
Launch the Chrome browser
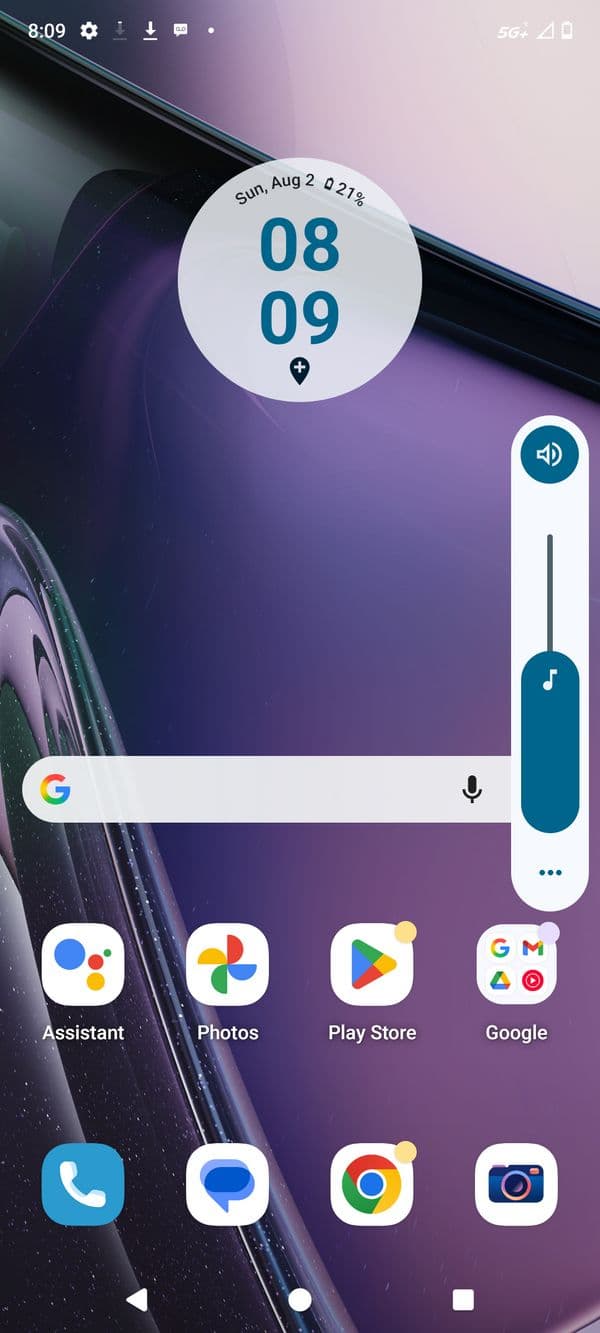[x=372, y=1185]
